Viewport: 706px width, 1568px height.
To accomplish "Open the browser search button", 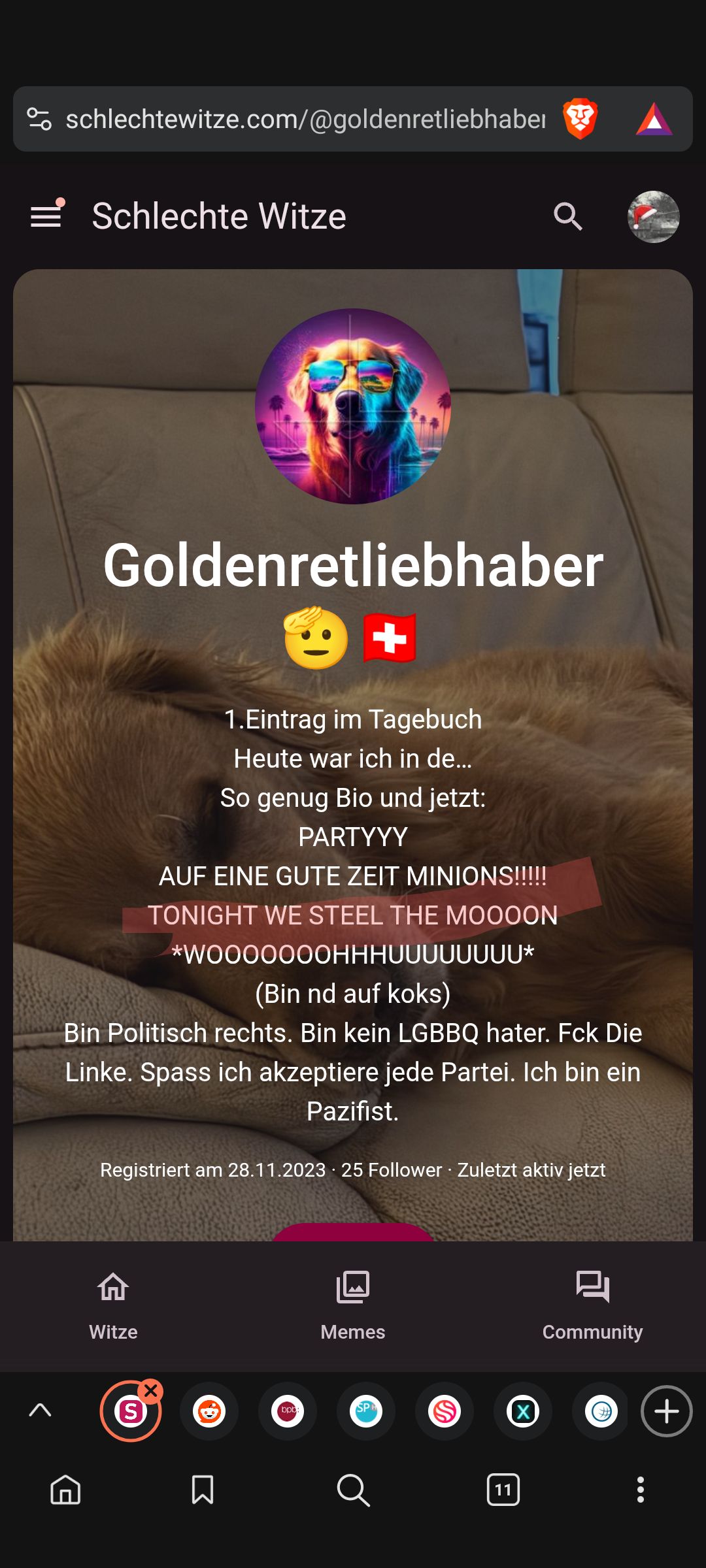I will [x=353, y=1490].
